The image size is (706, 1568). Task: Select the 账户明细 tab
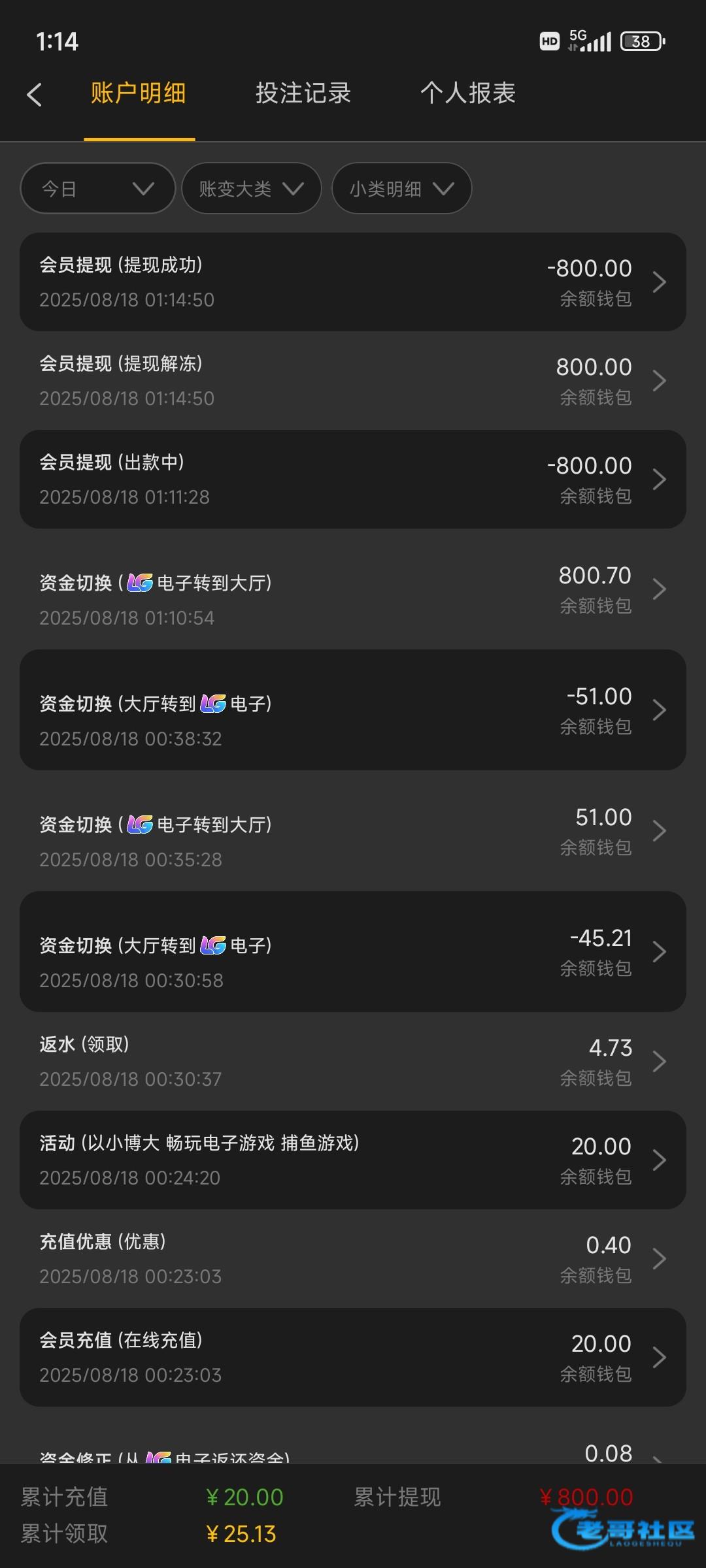(x=139, y=93)
